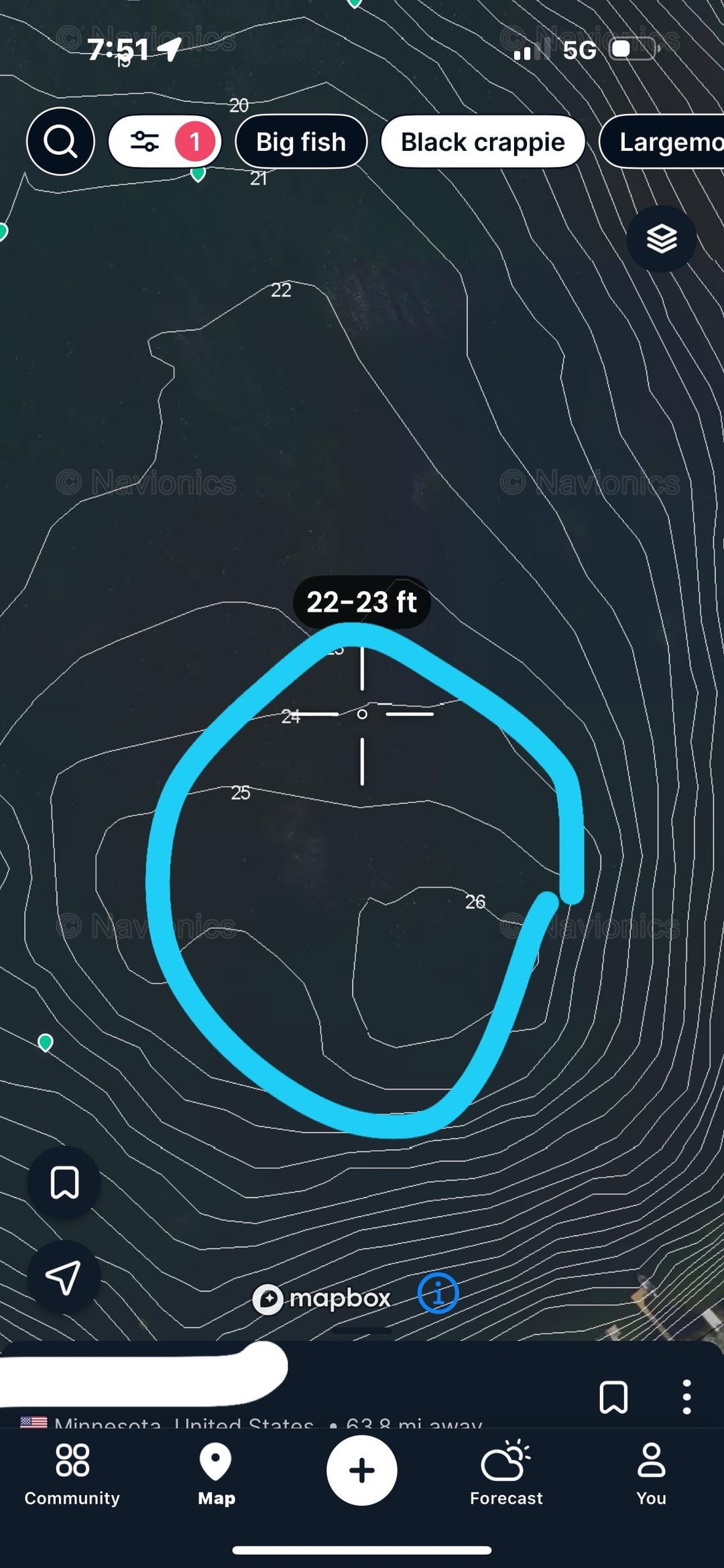Open the map search
This screenshot has height=1568, width=724.
tap(60, 141)
